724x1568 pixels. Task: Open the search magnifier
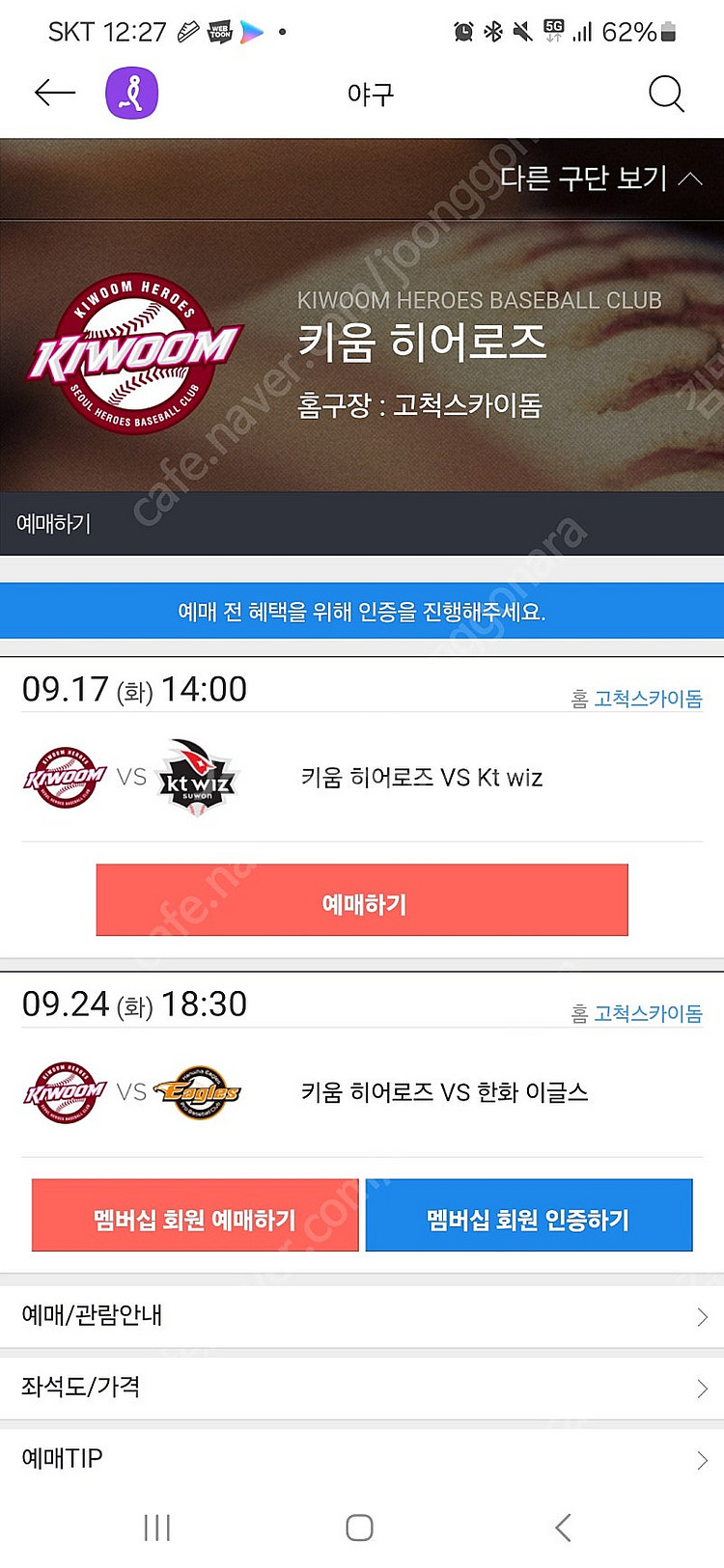point(665,94)
